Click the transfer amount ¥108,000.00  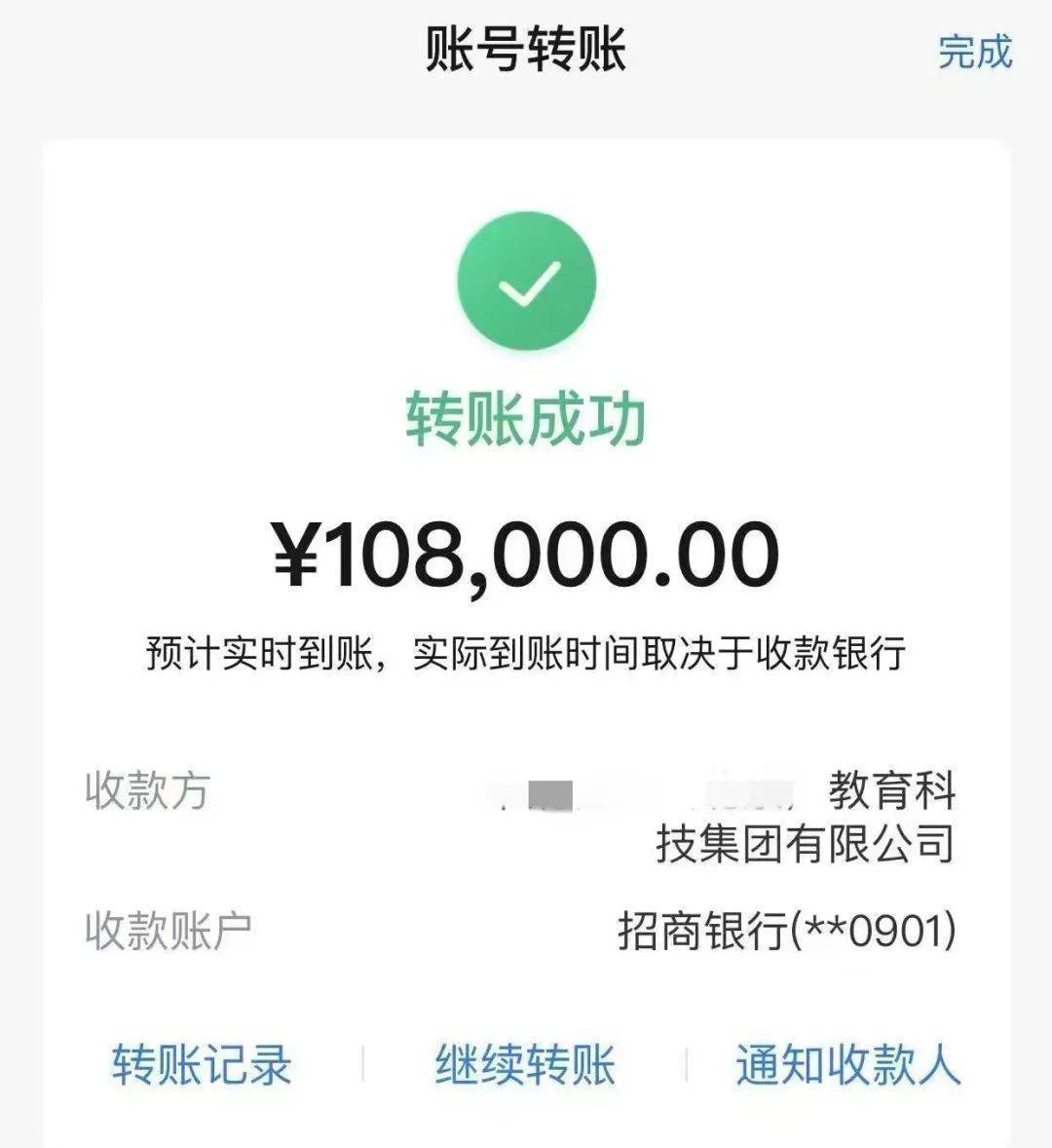tap(526, 553)
